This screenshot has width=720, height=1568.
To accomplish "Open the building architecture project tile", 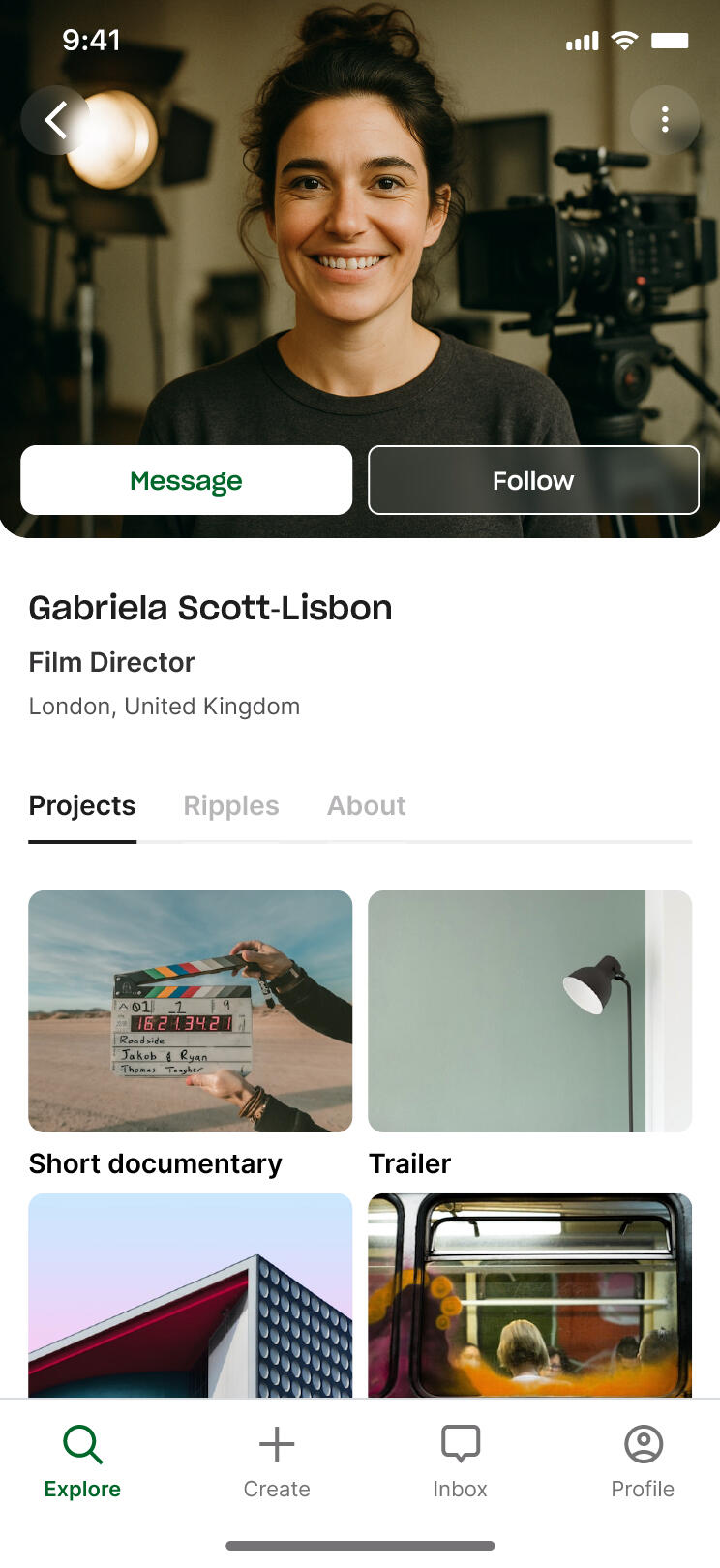I will [x=191, y=1295].
